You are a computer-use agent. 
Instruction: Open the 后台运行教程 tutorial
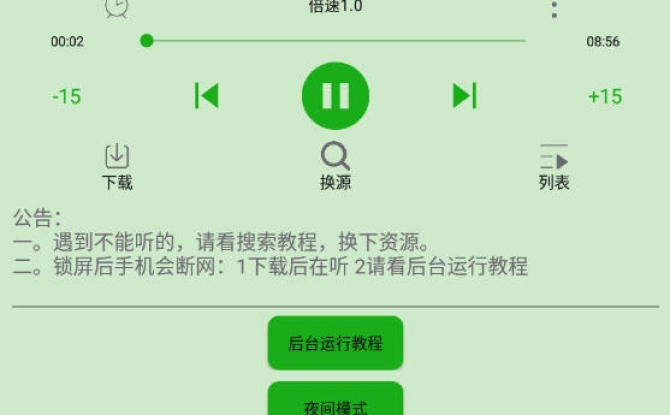click(335, 343)
